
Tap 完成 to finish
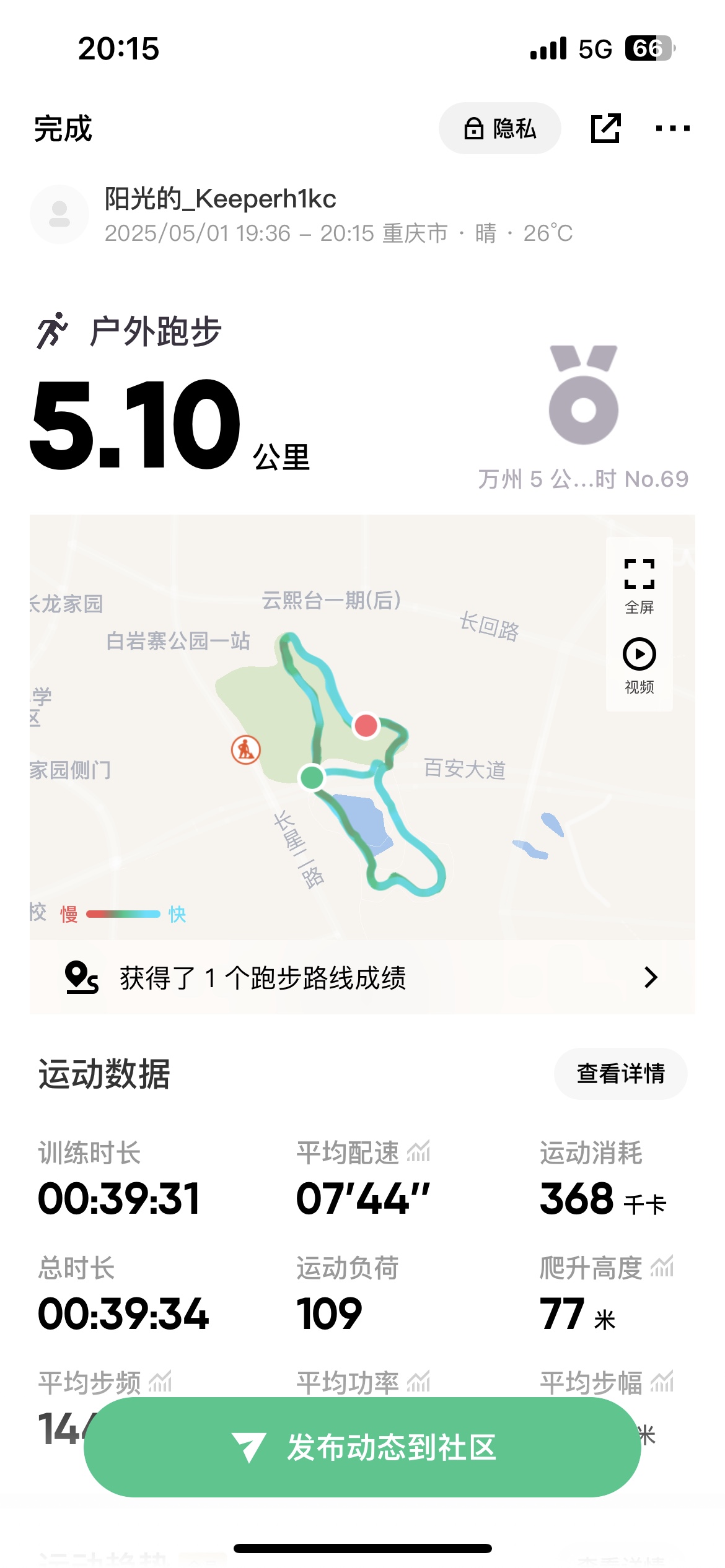(63, 129)
